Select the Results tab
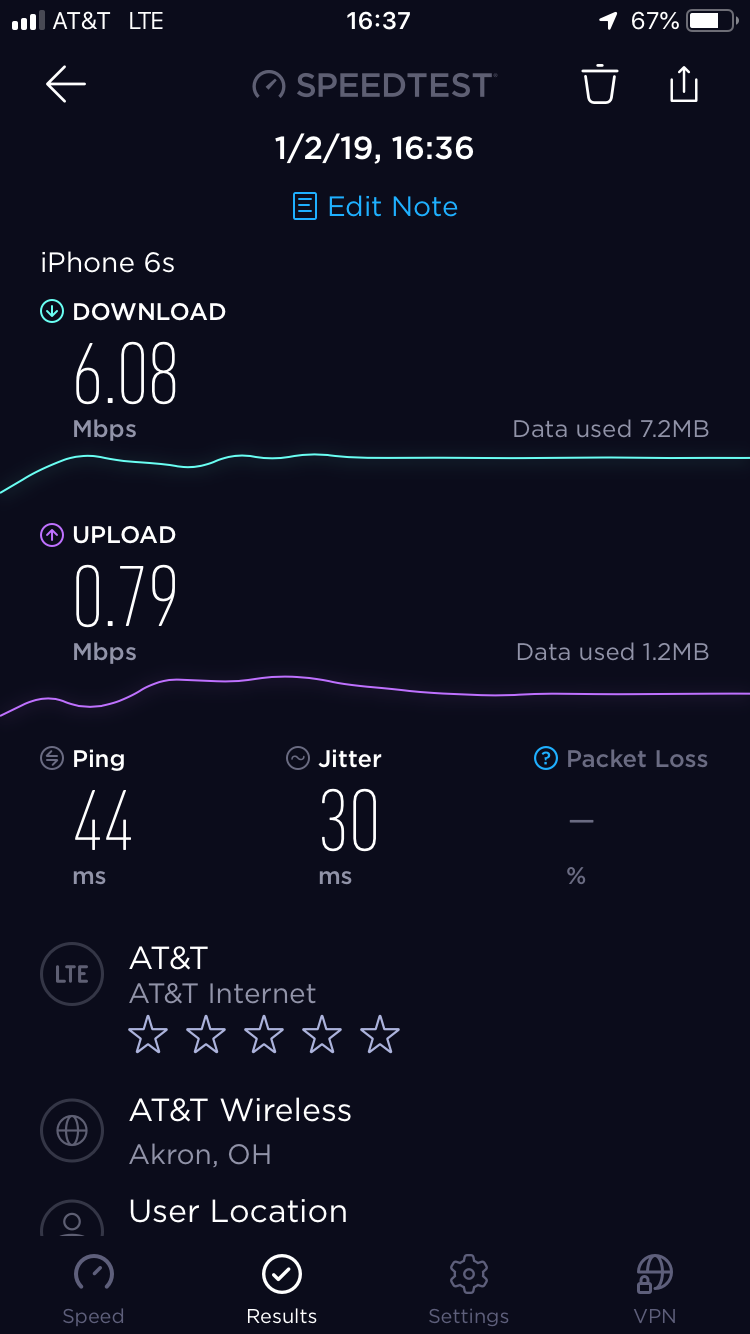This screenshot has width=750, height=1334. pyautogui.click(x=282, y=1289)
